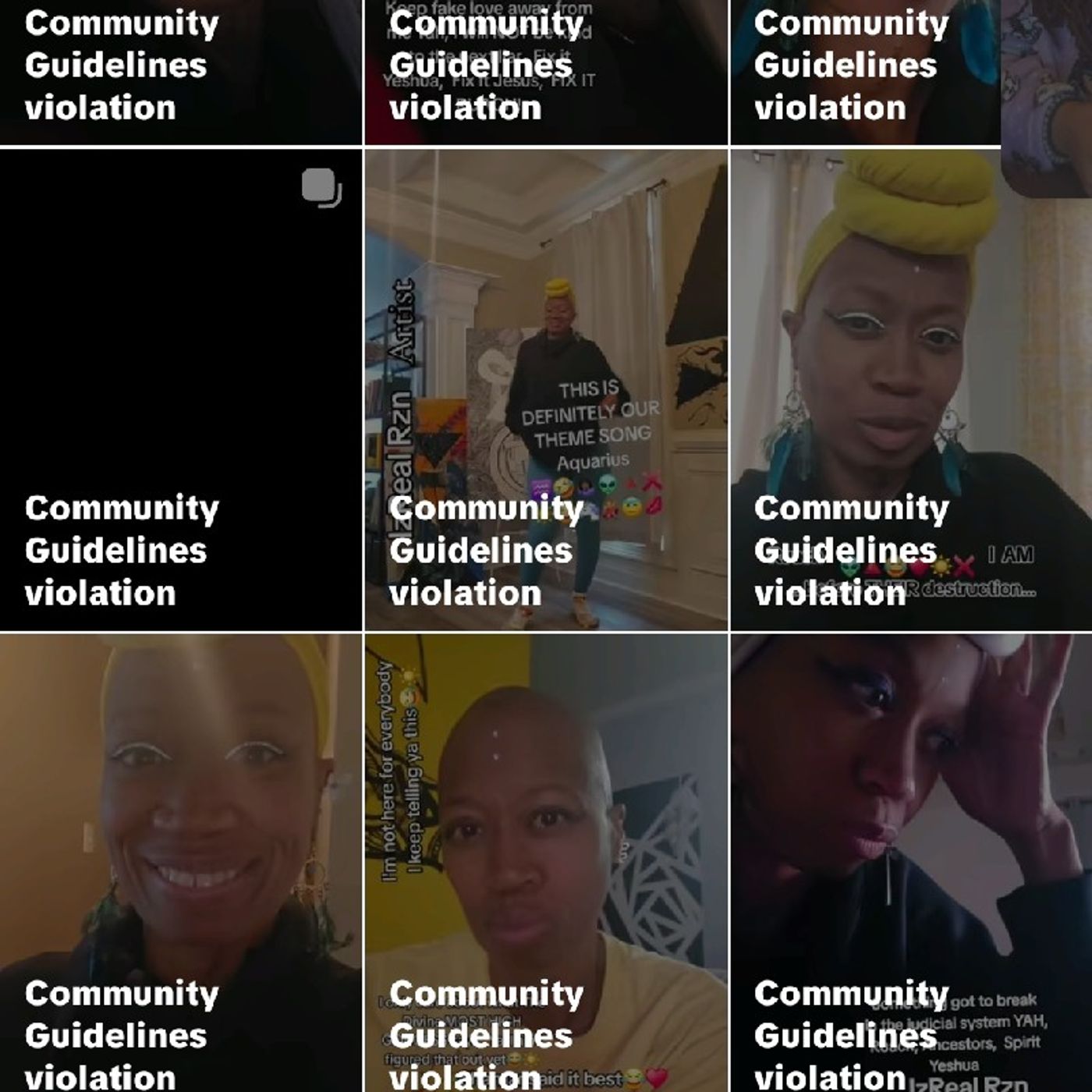The width and height of the screenshot is (1092, 1092).
Task: Open the 'THIS IS DEFINITELY OUR THEME SONG' video
Action: pos(546,388)
